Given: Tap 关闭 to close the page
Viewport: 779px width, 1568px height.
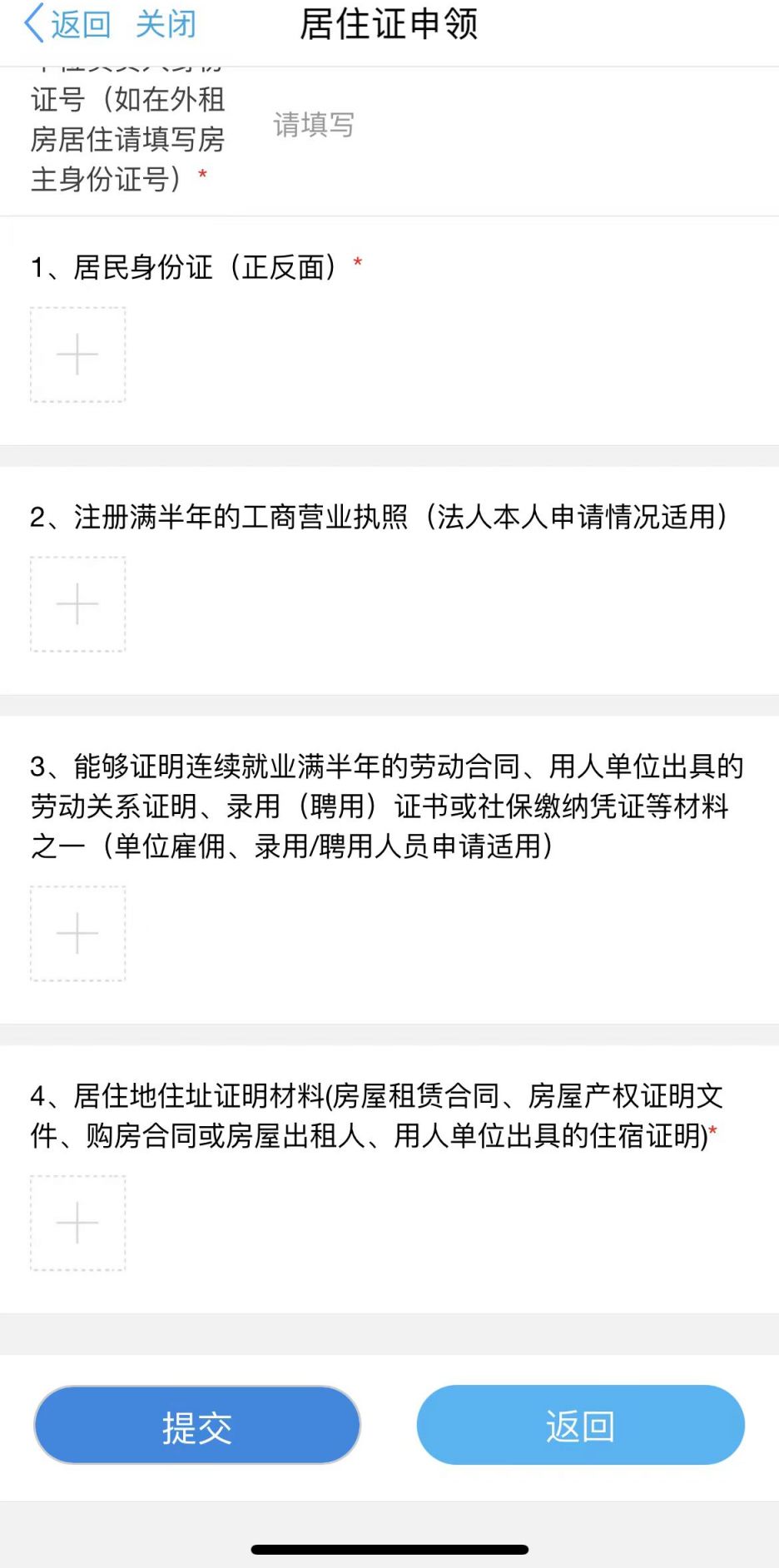Looking at the screenshot, I should point(166,24).
